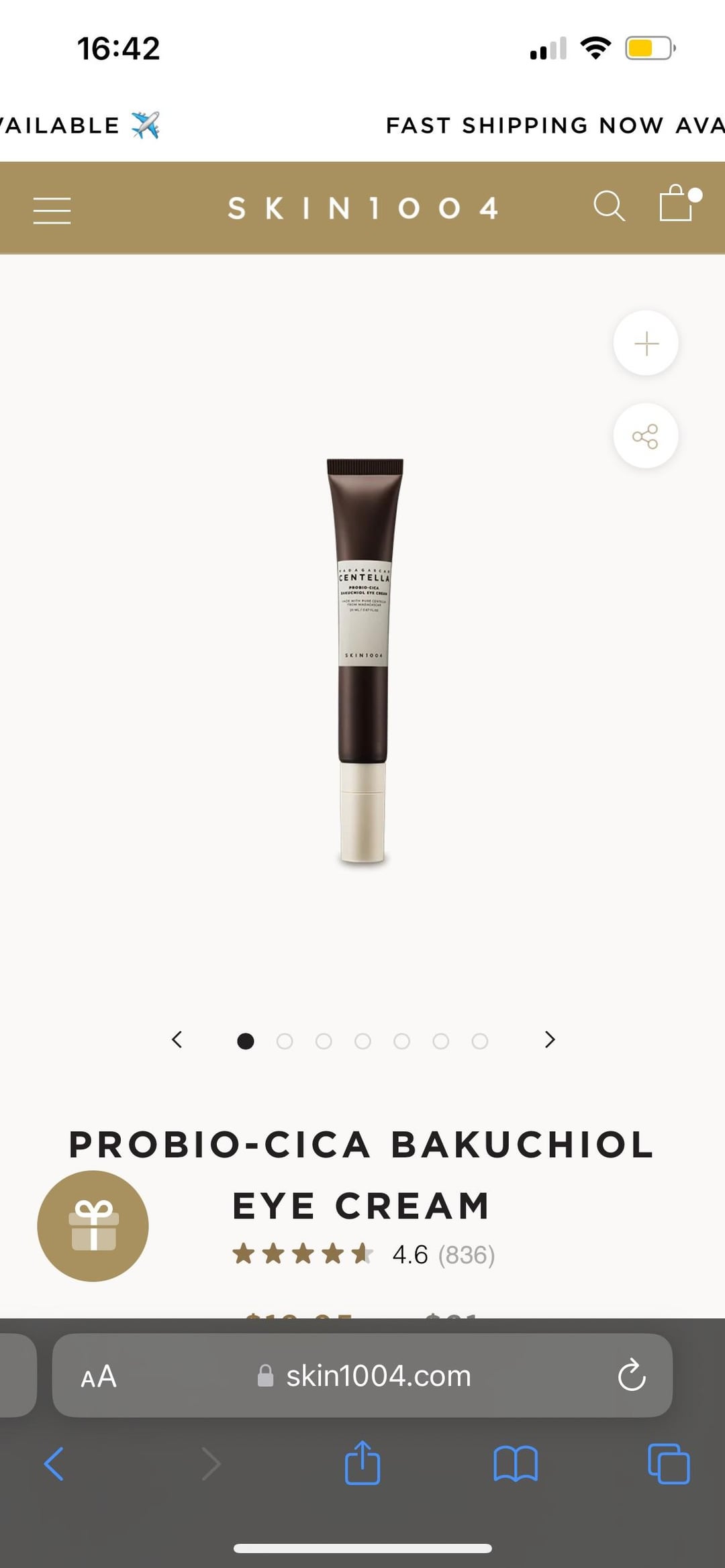Open Safari bookmarks
This screenshot has height=1568, width=725.
(x=516, y=1463)
